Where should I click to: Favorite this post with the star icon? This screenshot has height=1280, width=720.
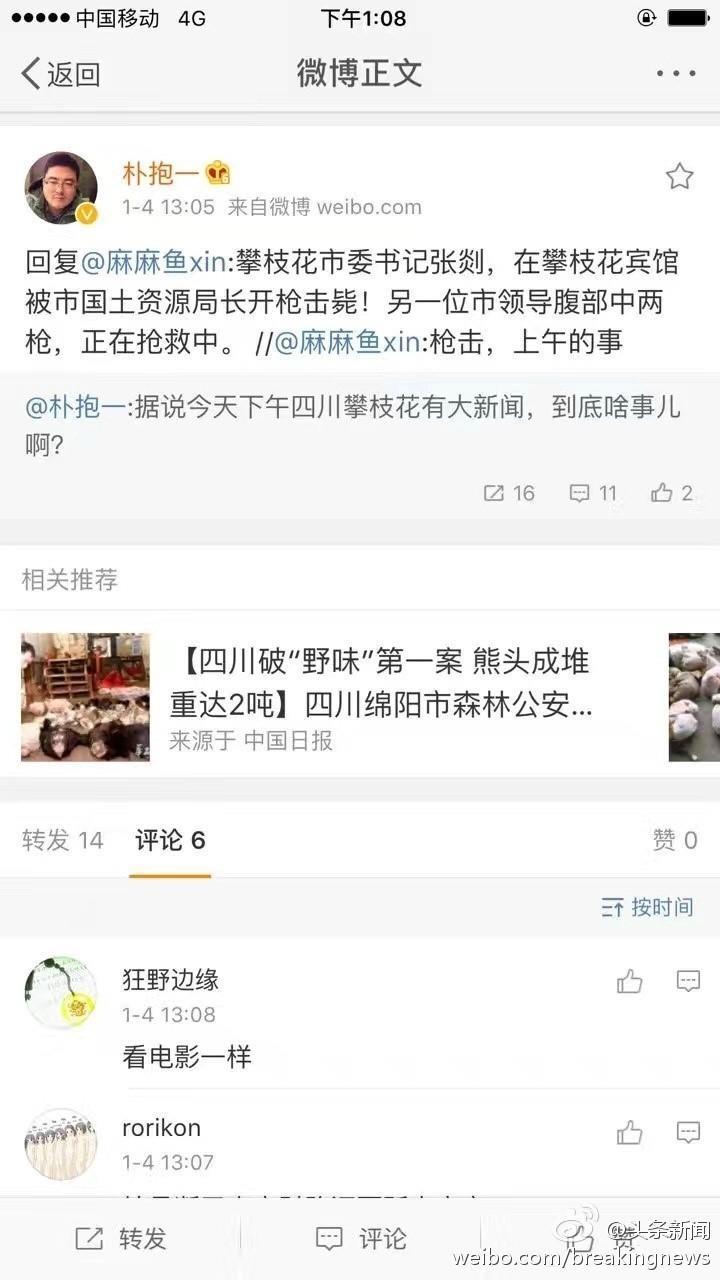point(679,177)
